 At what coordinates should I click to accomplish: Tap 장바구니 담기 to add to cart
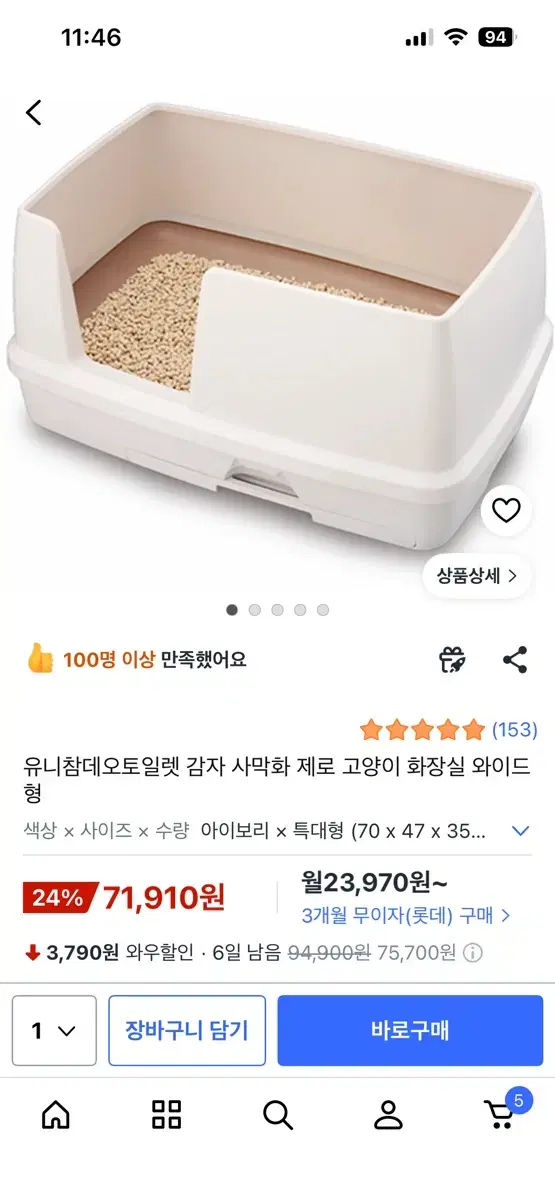tap(187, 1030)
